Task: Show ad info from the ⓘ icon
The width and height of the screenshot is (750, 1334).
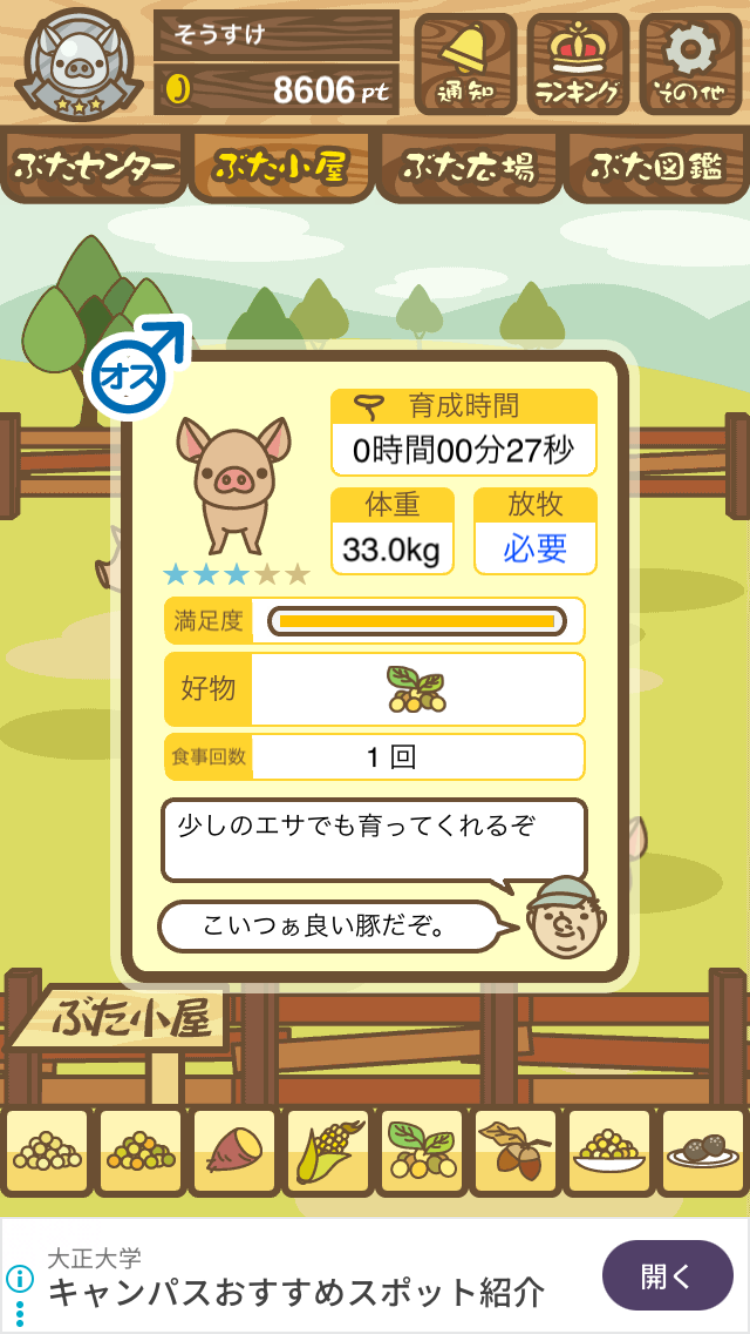Action: [20, 1277]
